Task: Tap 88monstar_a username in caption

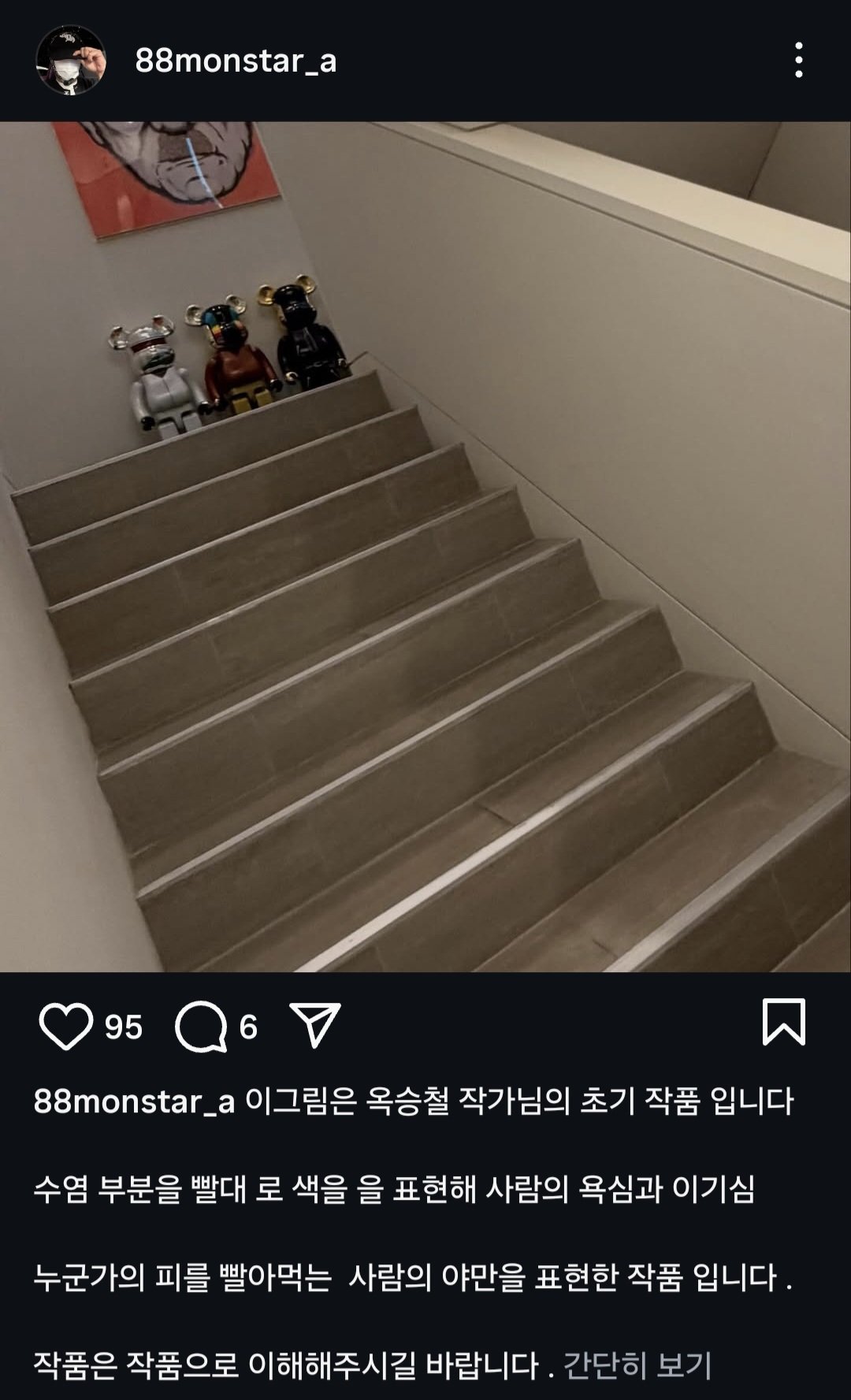Action: [134, 1101]
